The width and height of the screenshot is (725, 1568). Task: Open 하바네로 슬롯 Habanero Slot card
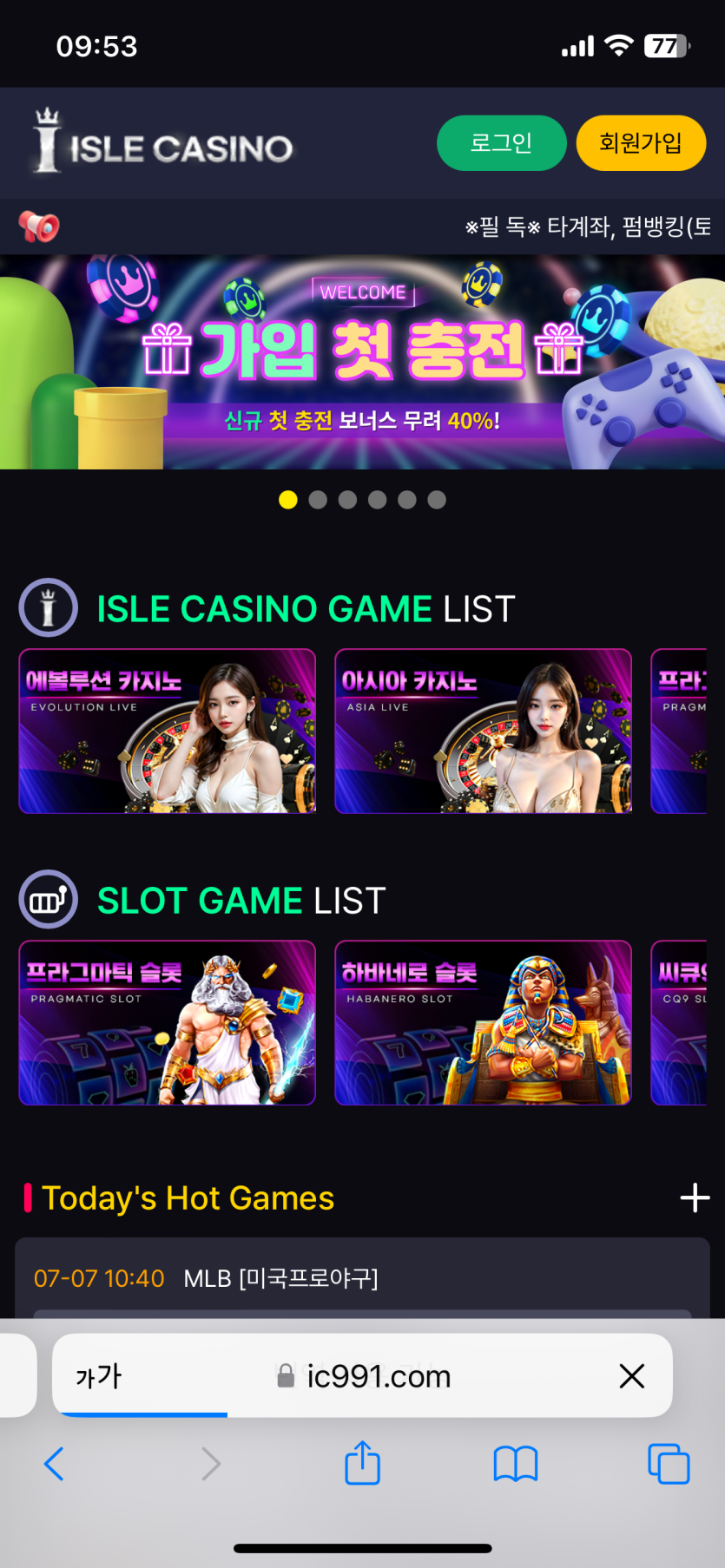click(483, 1022)
